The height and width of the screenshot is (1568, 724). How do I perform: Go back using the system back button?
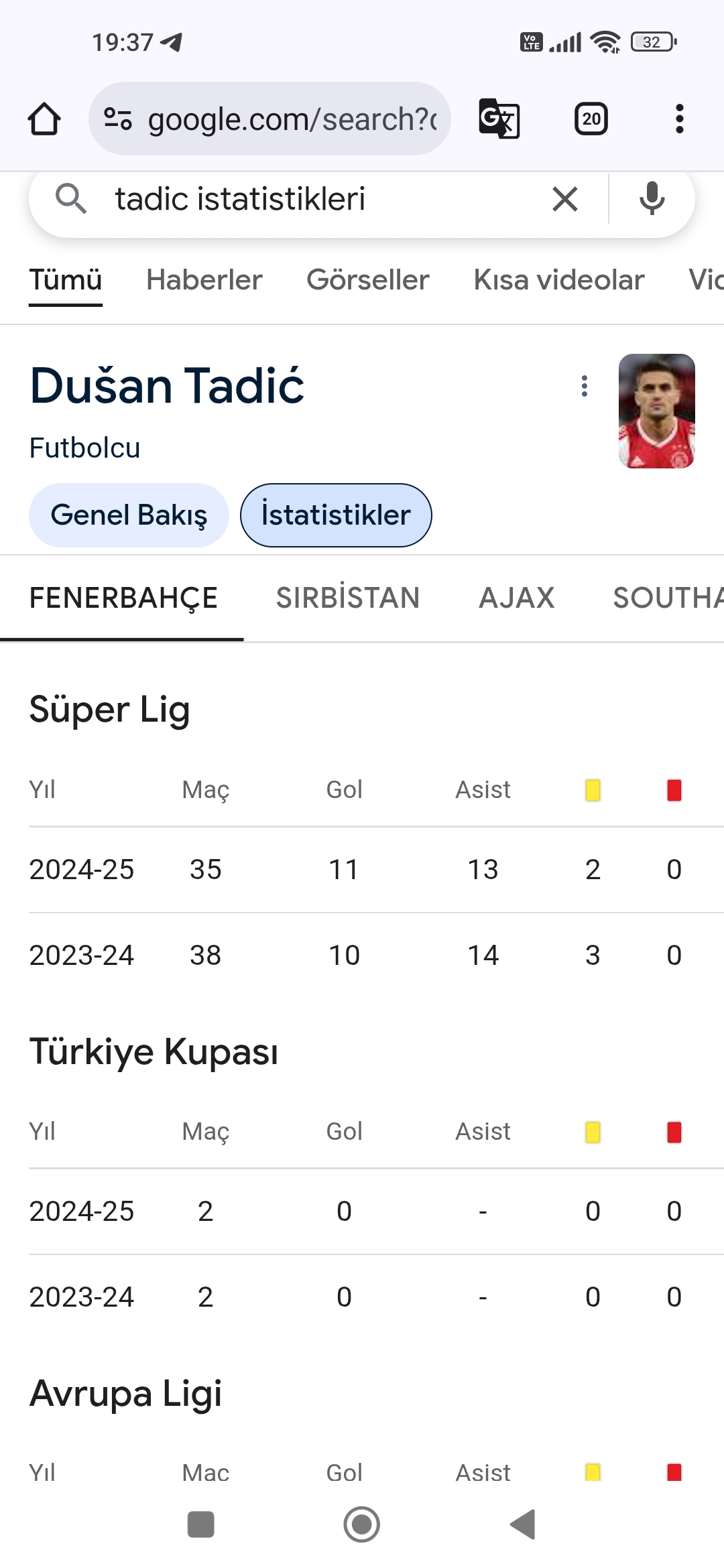tap(523, 1524)
